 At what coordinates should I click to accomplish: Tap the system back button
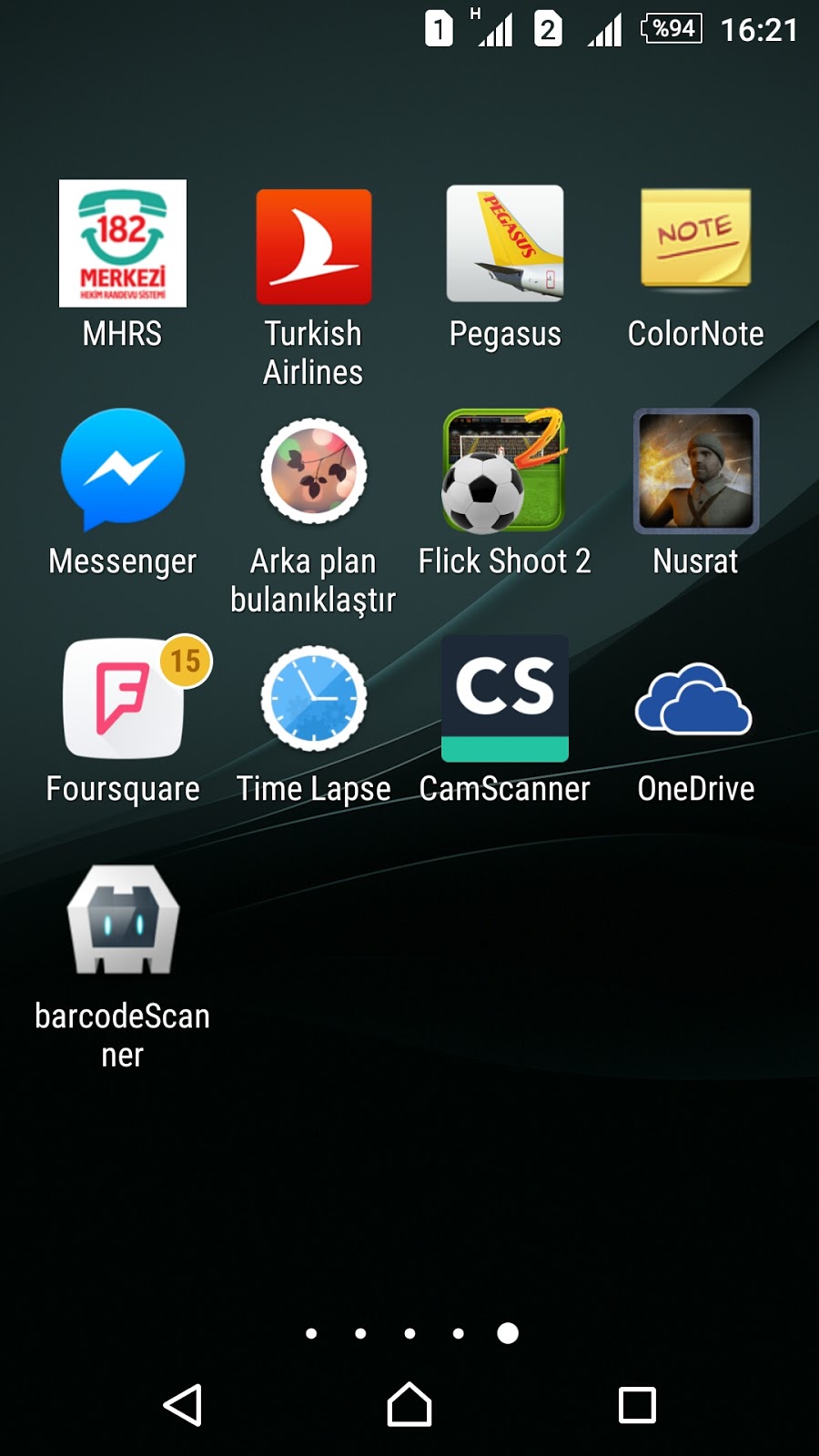click(x=183, y=1405)
